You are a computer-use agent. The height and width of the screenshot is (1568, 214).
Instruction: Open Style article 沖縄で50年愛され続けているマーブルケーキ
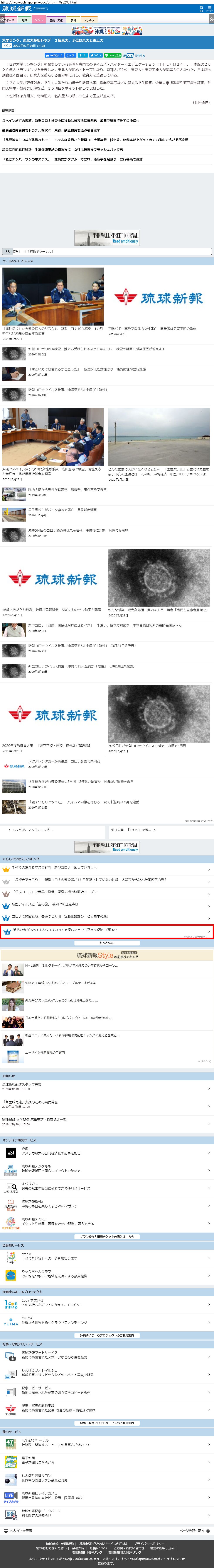61,983
